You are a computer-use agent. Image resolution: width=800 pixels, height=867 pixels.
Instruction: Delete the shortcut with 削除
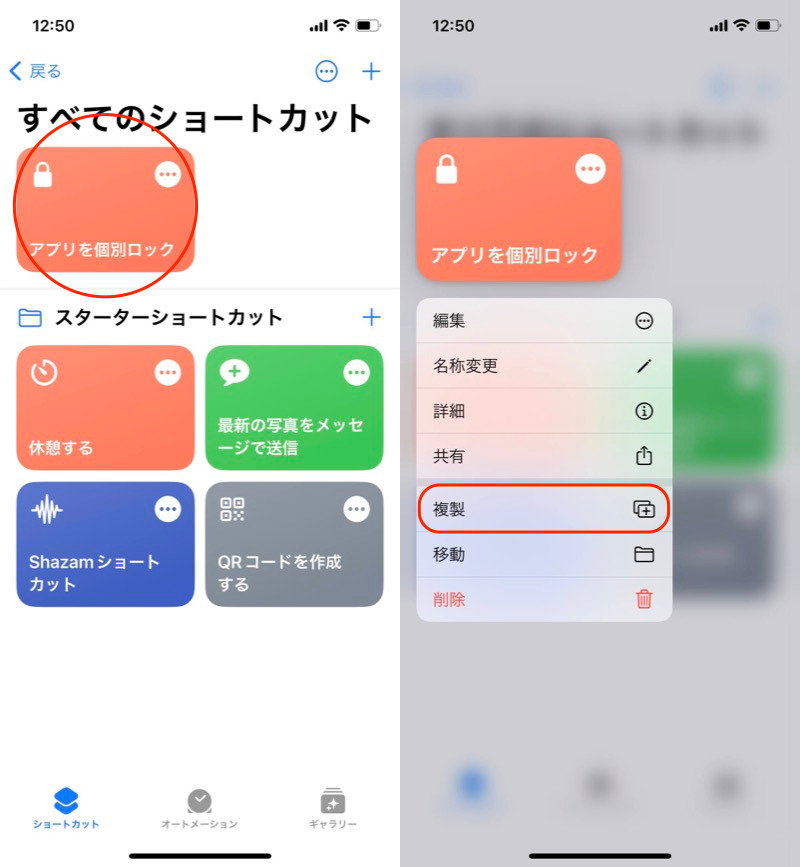click(544, 599)
